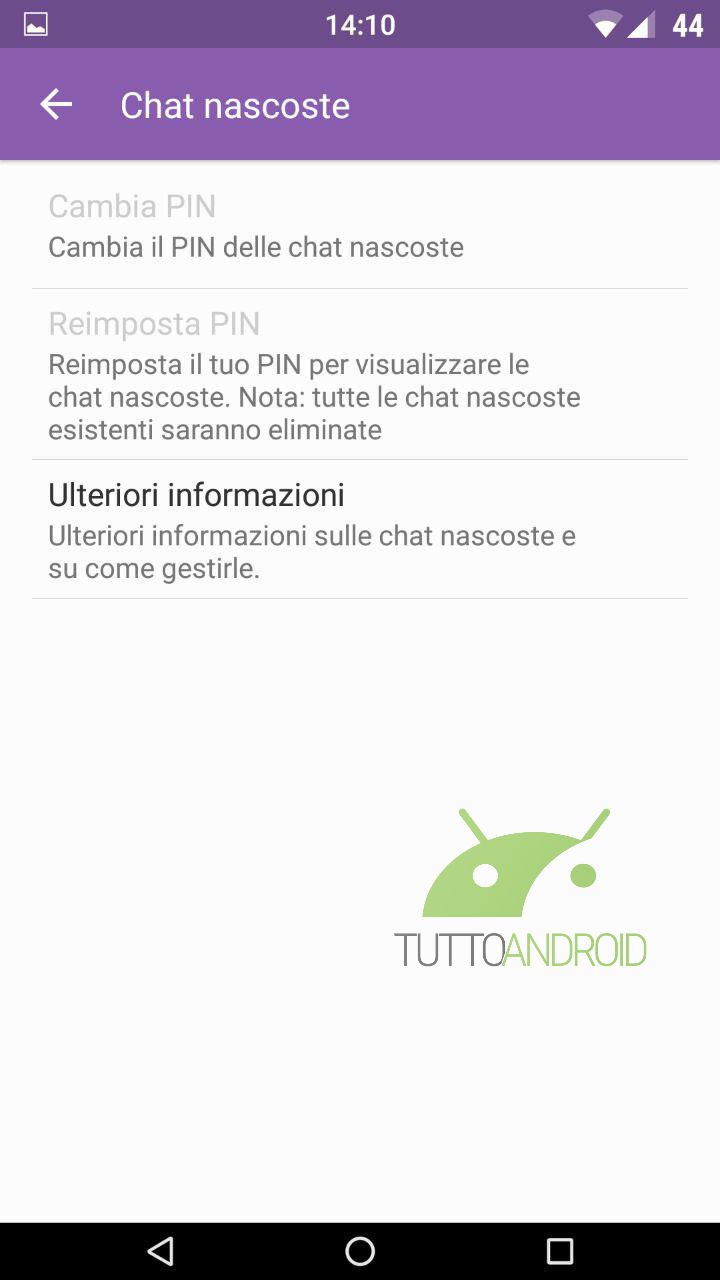
Task: Open the recent apps overview
Action: [x=560, y=1250]
